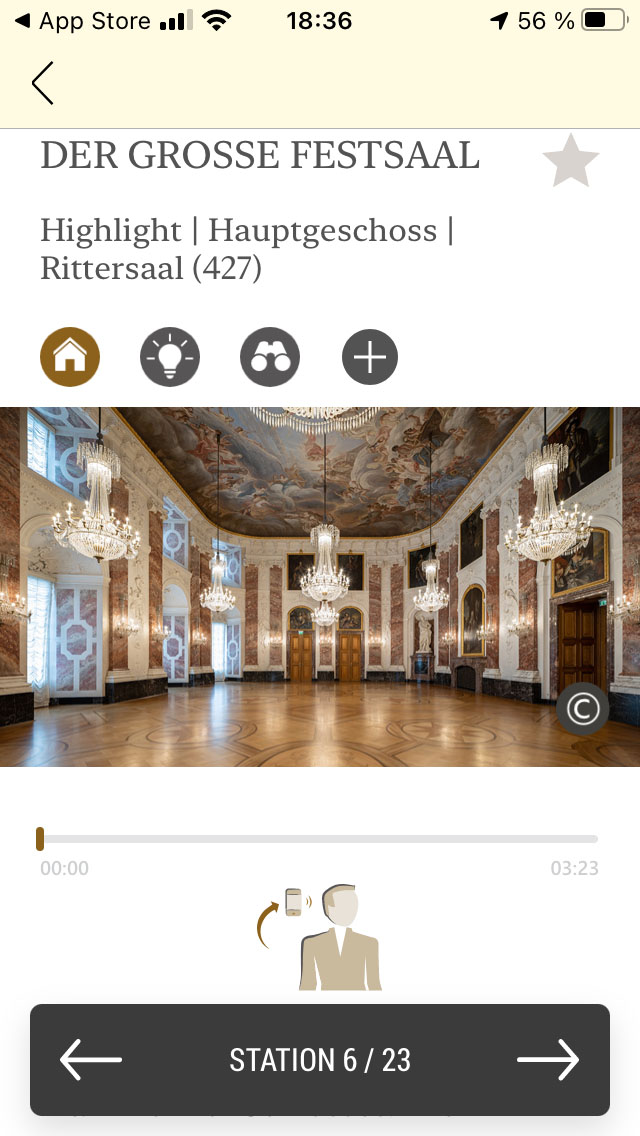This screenshot has height=1136, width=640.
Task: Mark Der Grosse Festsaal as favorite
Action: [570, 163]
